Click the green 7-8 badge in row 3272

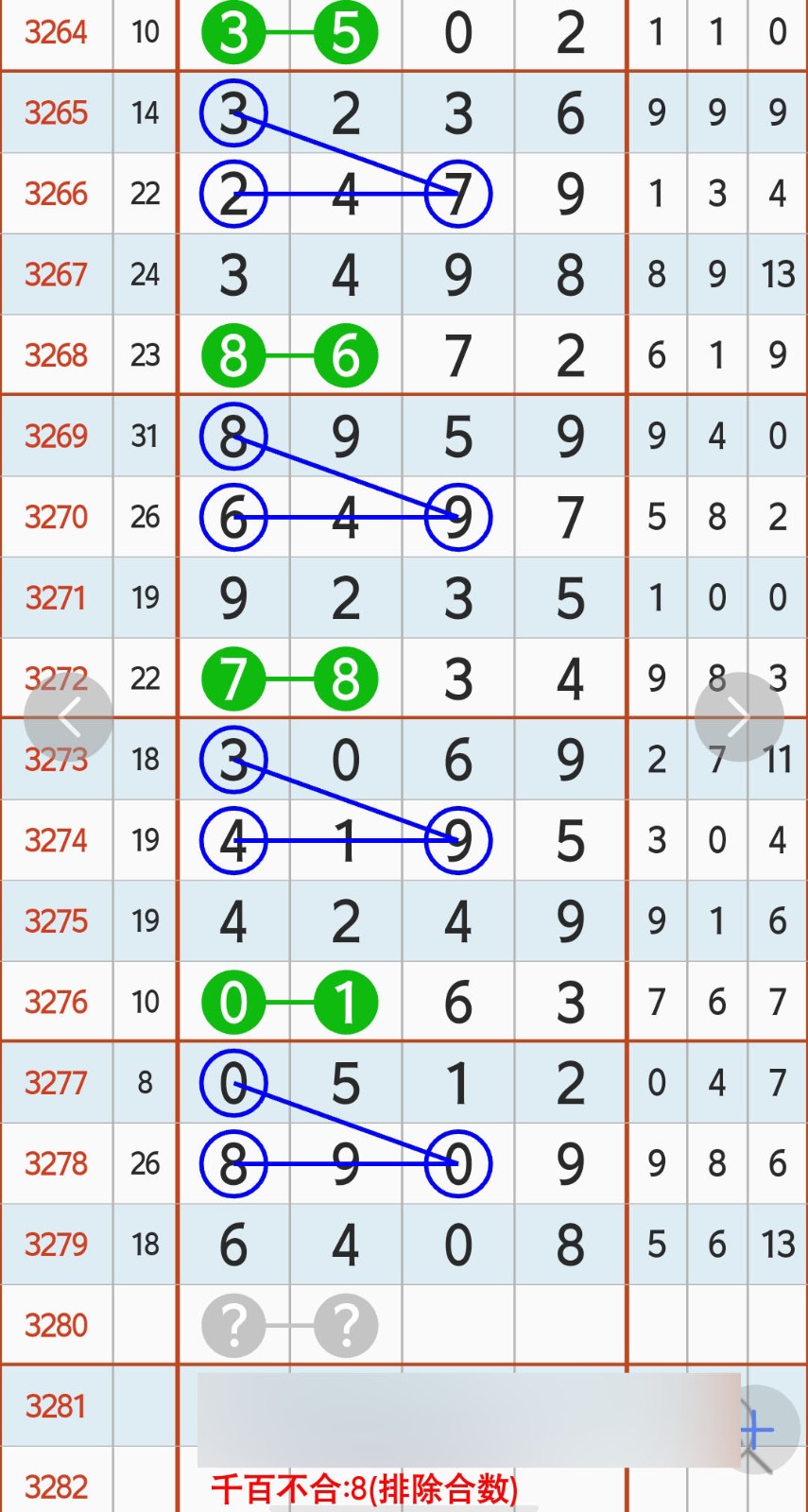[x=290, y=678]
